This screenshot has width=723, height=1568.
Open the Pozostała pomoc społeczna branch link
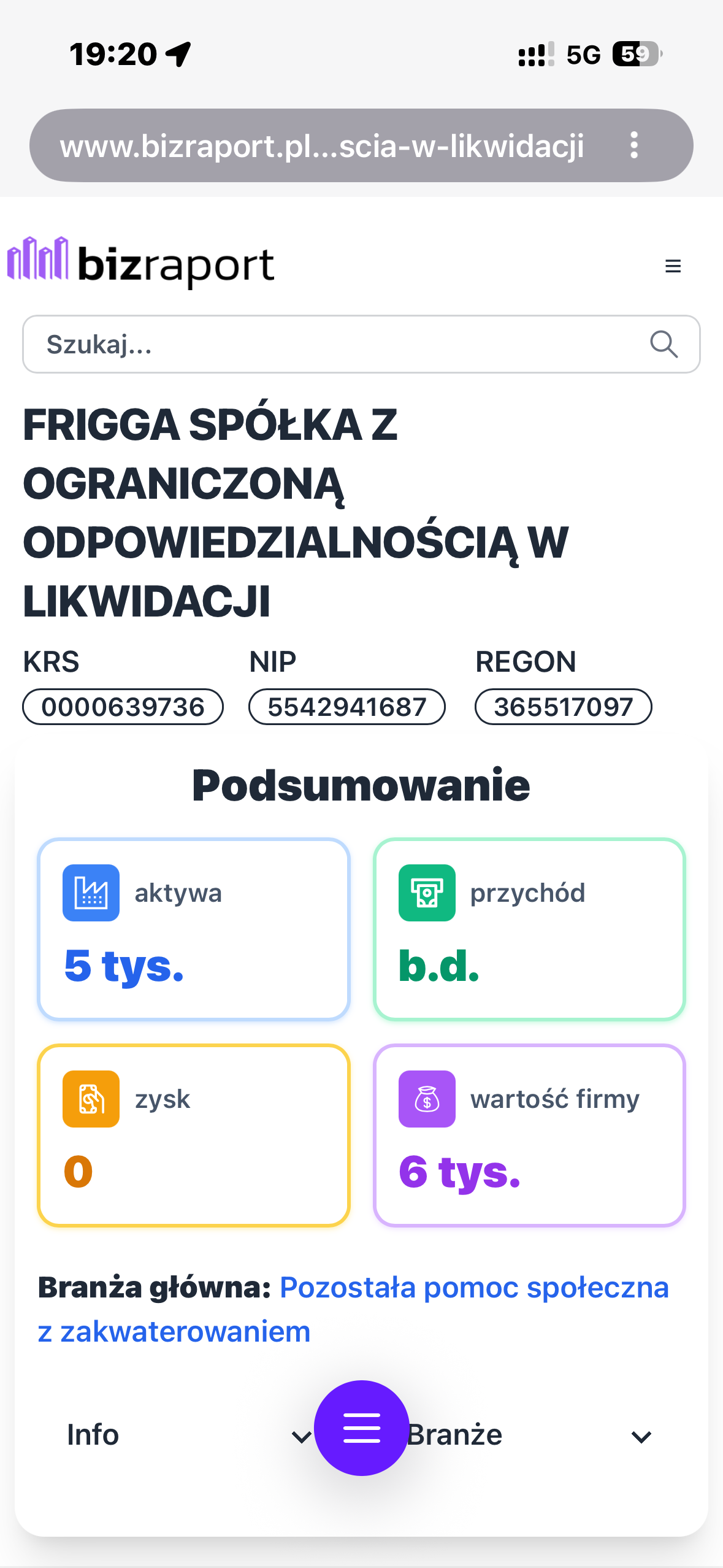pyautogui.click(x=353, y=1309)
